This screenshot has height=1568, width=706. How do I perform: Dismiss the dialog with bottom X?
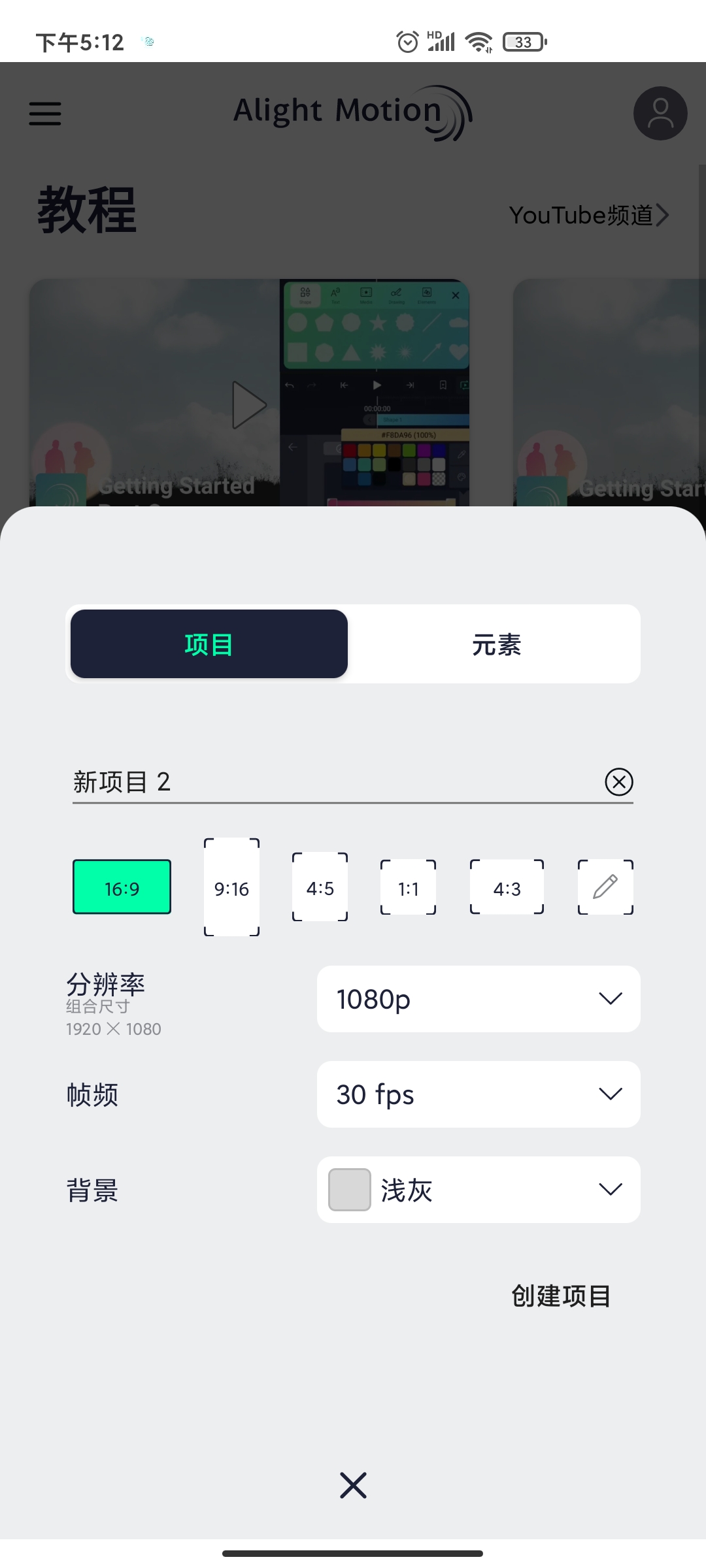(352, 1486)
